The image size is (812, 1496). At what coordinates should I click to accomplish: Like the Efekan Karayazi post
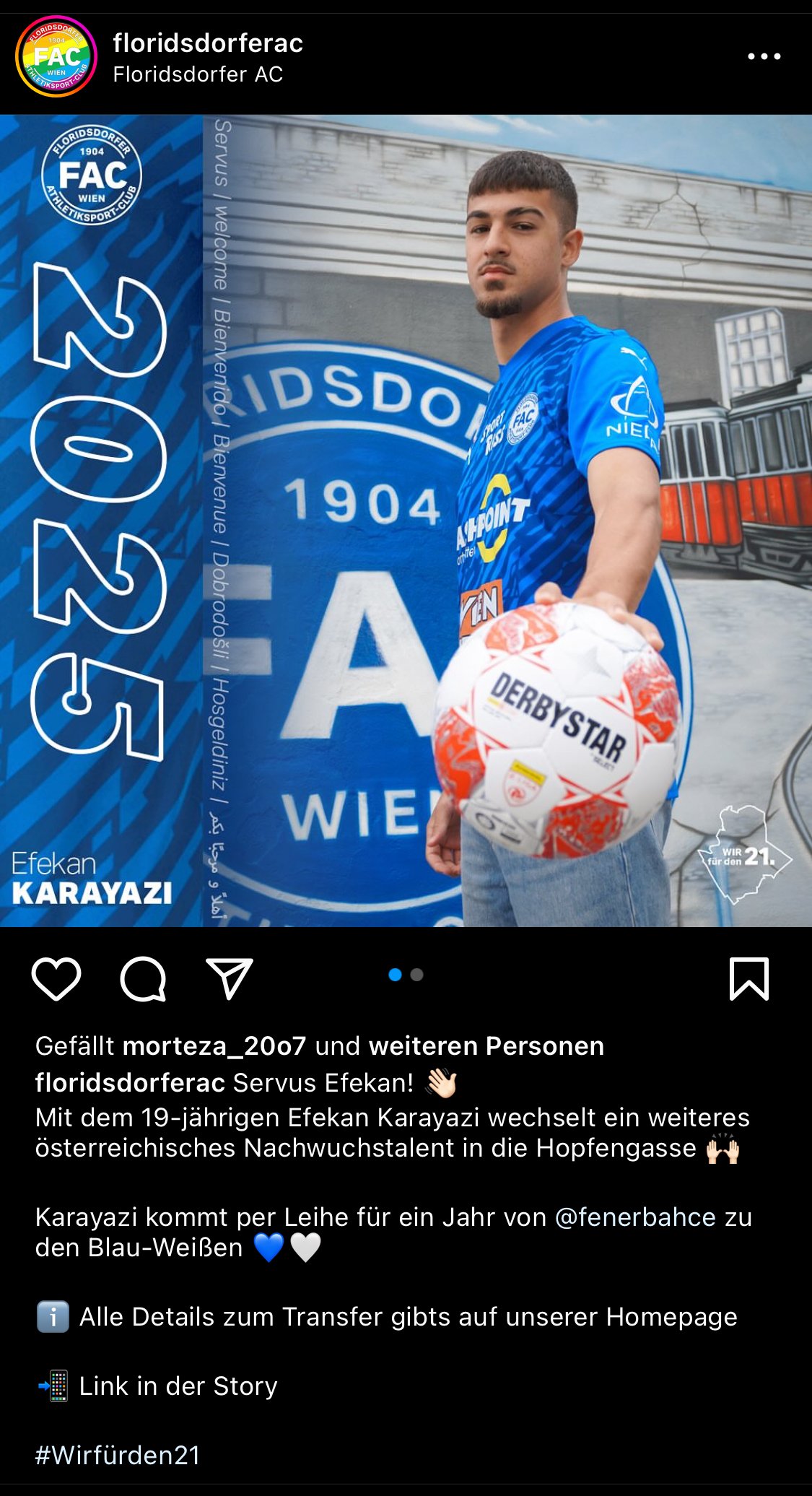coord(56,979)
